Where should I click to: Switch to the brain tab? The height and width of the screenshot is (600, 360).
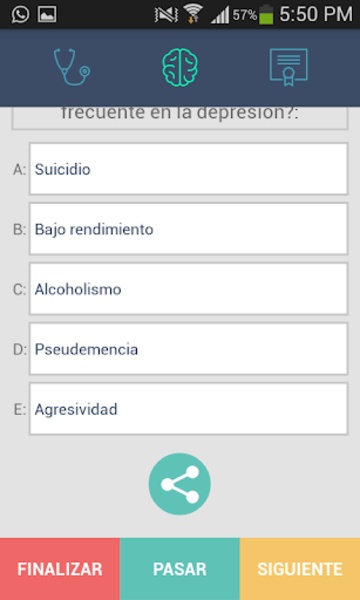(x=180, y=67)
